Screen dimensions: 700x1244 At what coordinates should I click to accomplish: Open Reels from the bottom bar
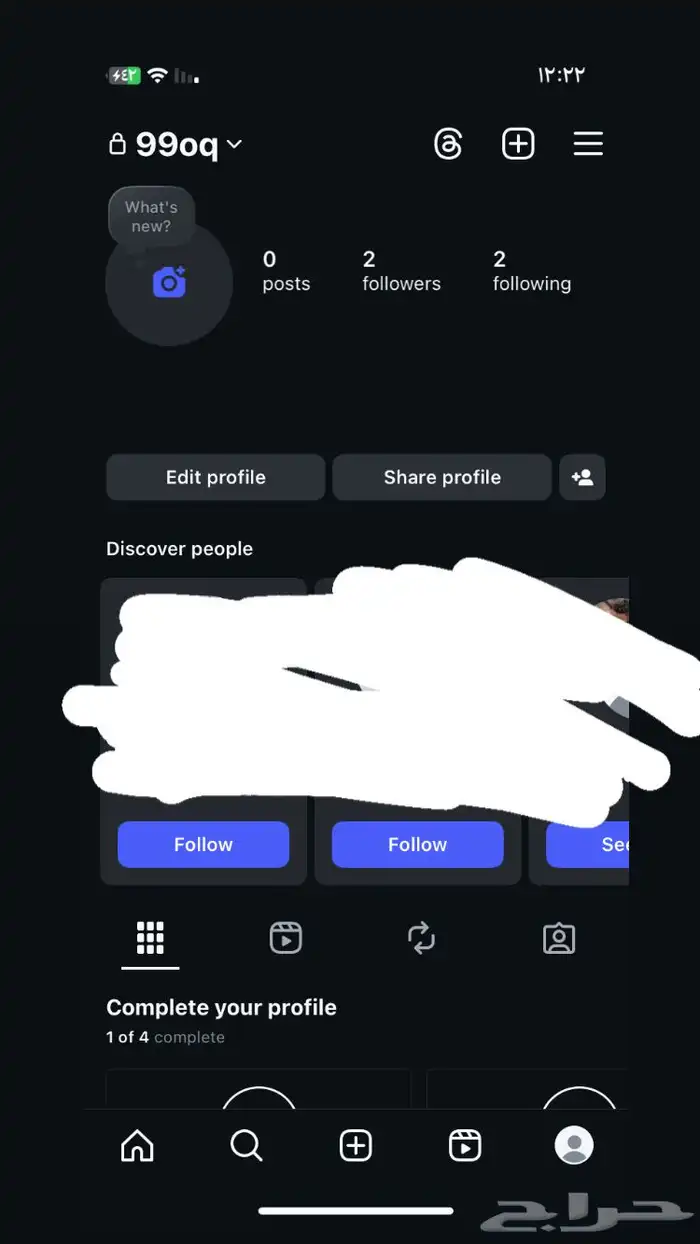tap(465, 1145)
